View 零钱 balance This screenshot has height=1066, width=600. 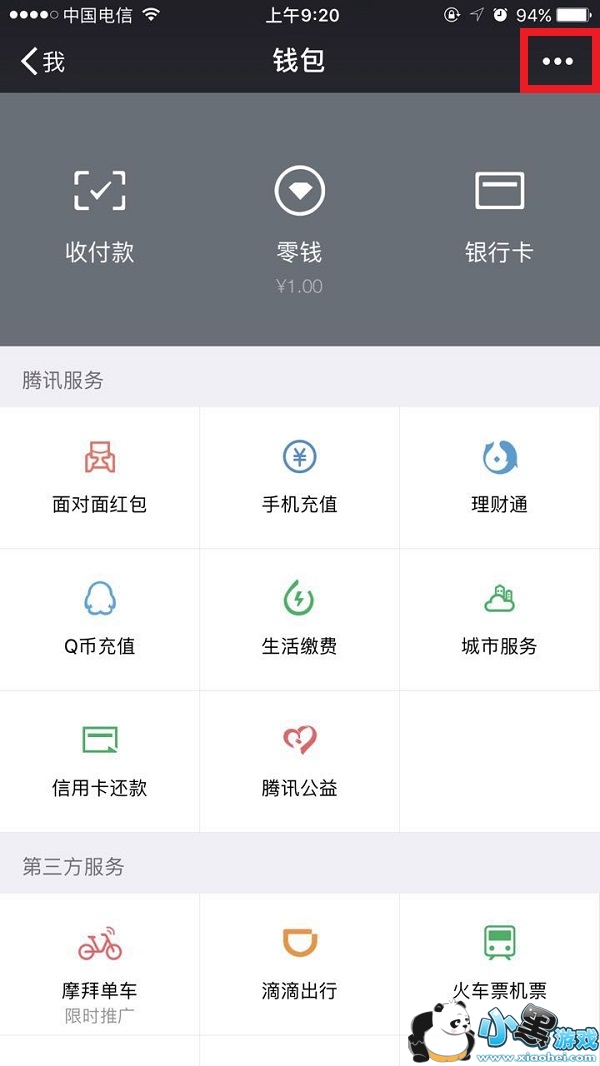(x=299, y=225)
